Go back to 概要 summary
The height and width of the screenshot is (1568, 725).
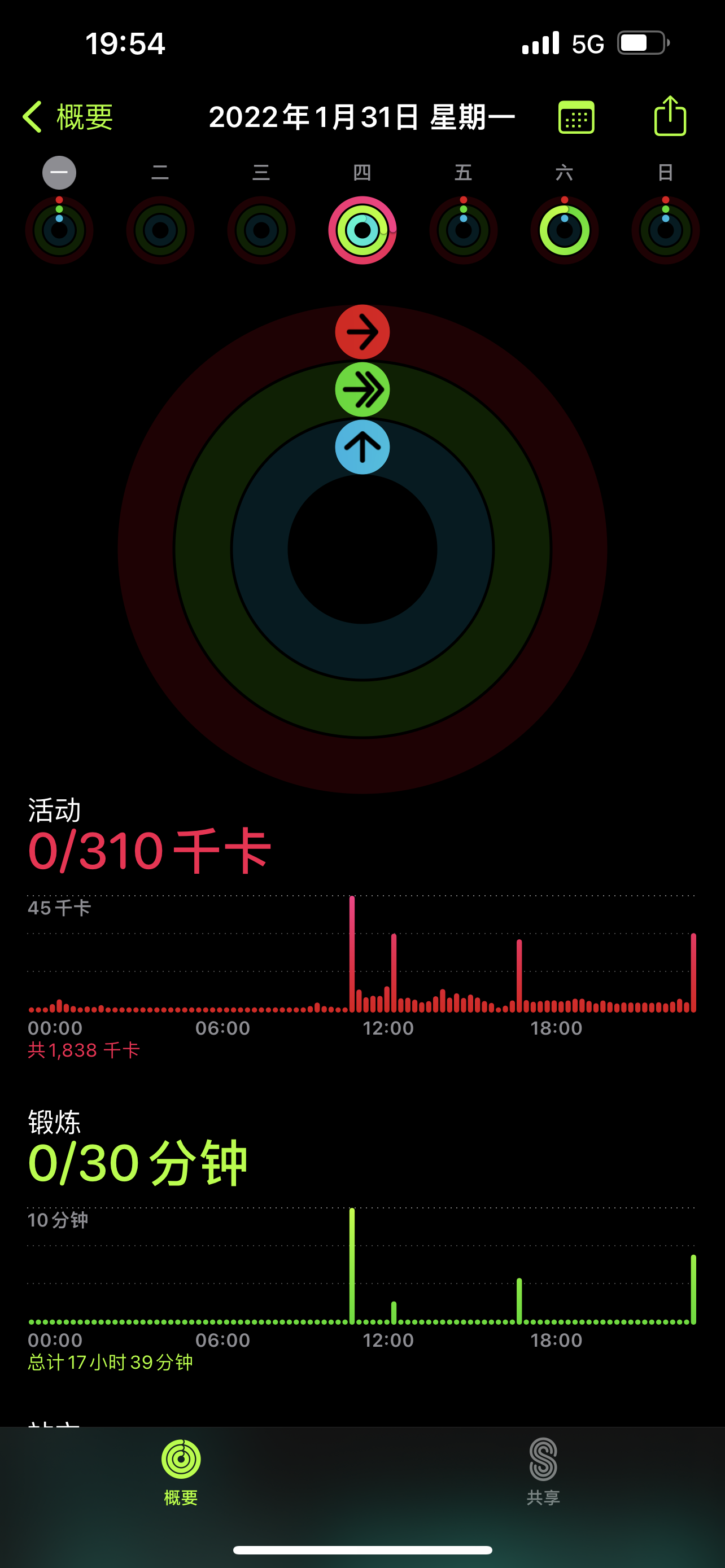pyautogui.click(x=68, y=117)
